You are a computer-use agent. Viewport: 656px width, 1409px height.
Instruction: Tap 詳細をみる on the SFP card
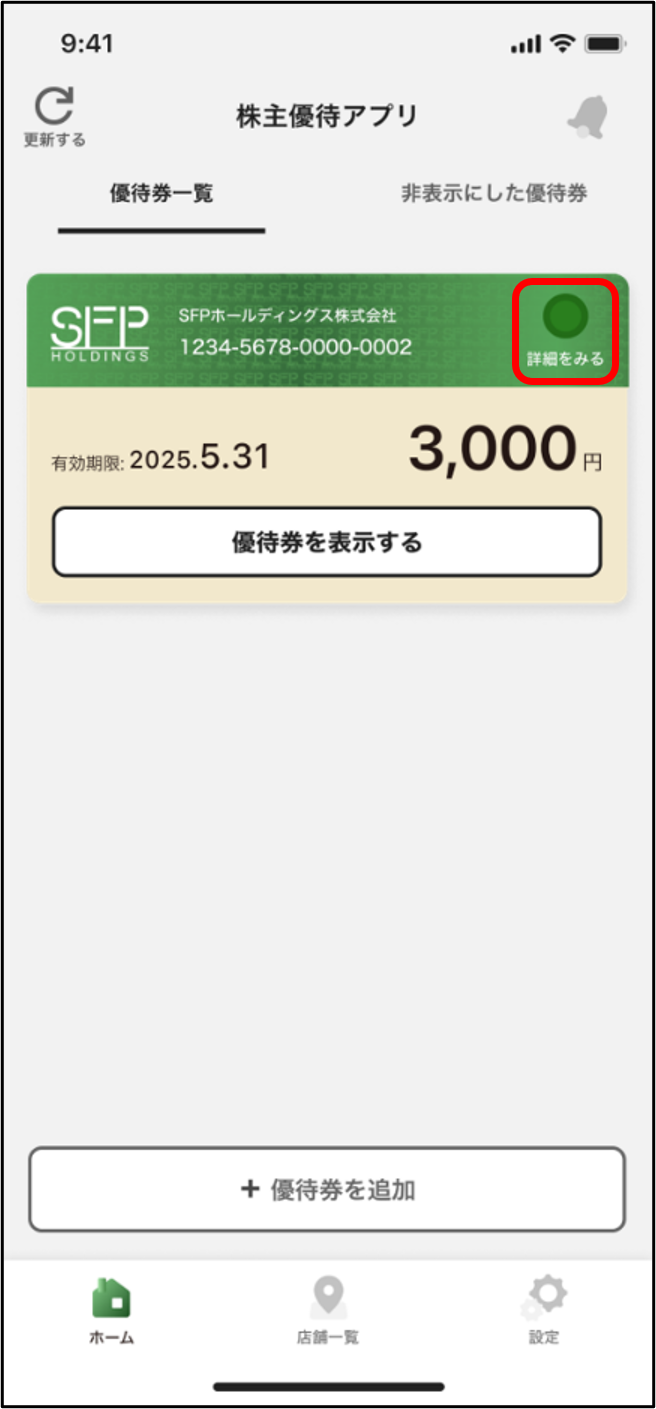565,331
